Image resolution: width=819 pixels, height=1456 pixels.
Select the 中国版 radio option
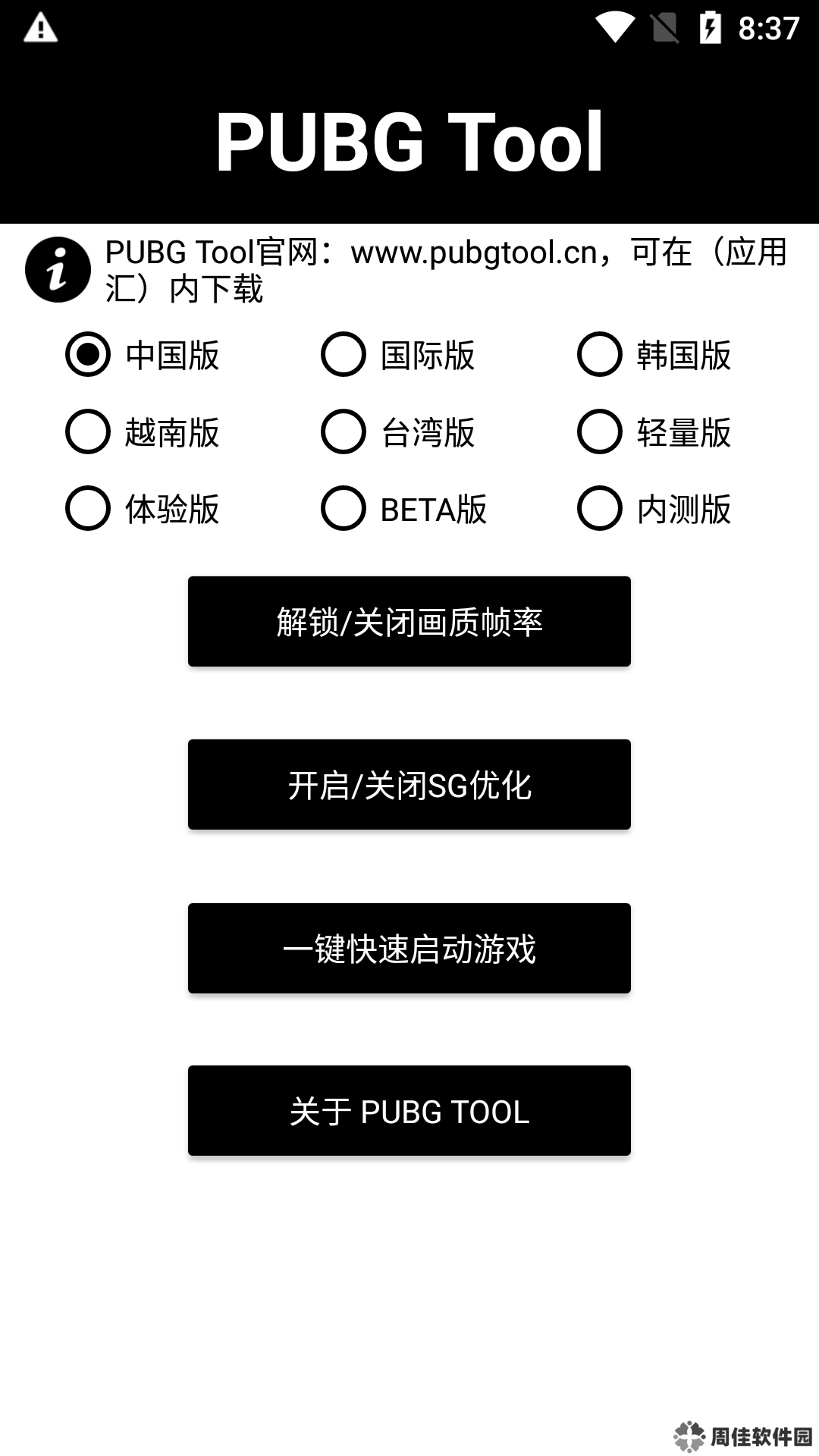coord(88,355)
